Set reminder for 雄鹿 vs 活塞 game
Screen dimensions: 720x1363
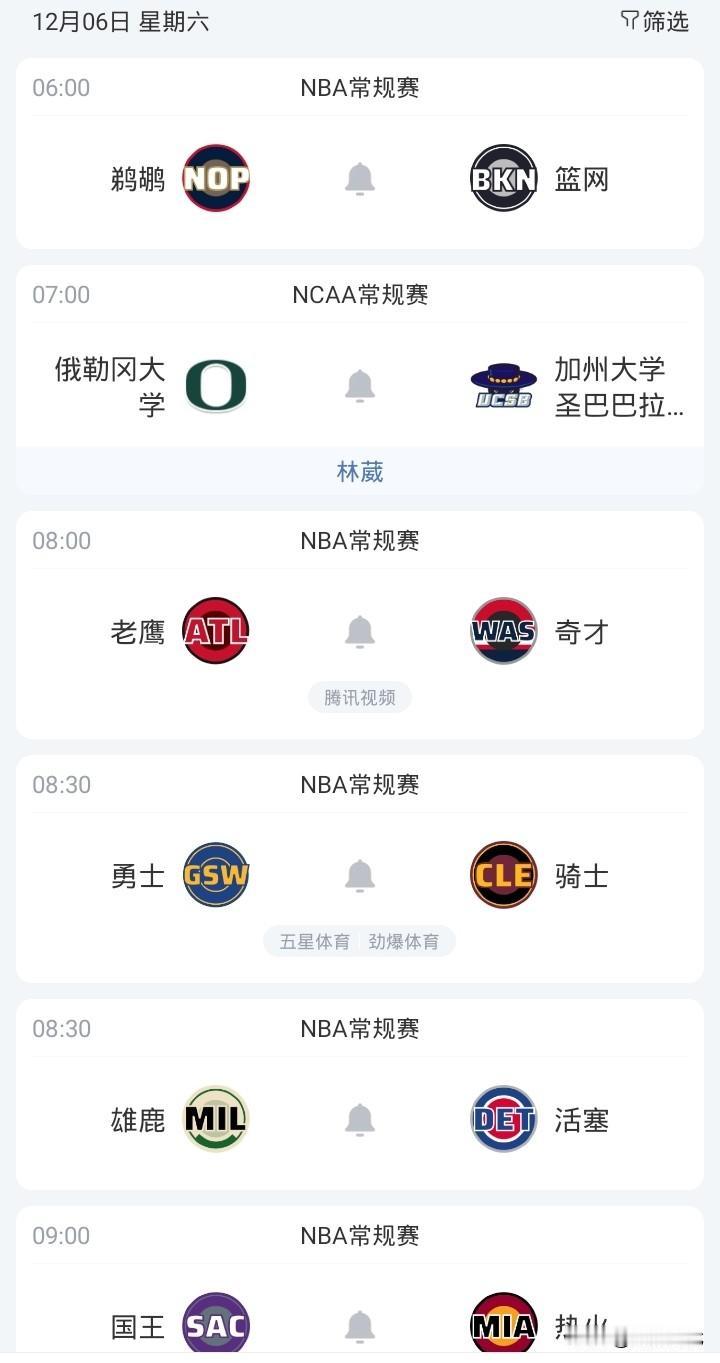(x=360, y=1119)
